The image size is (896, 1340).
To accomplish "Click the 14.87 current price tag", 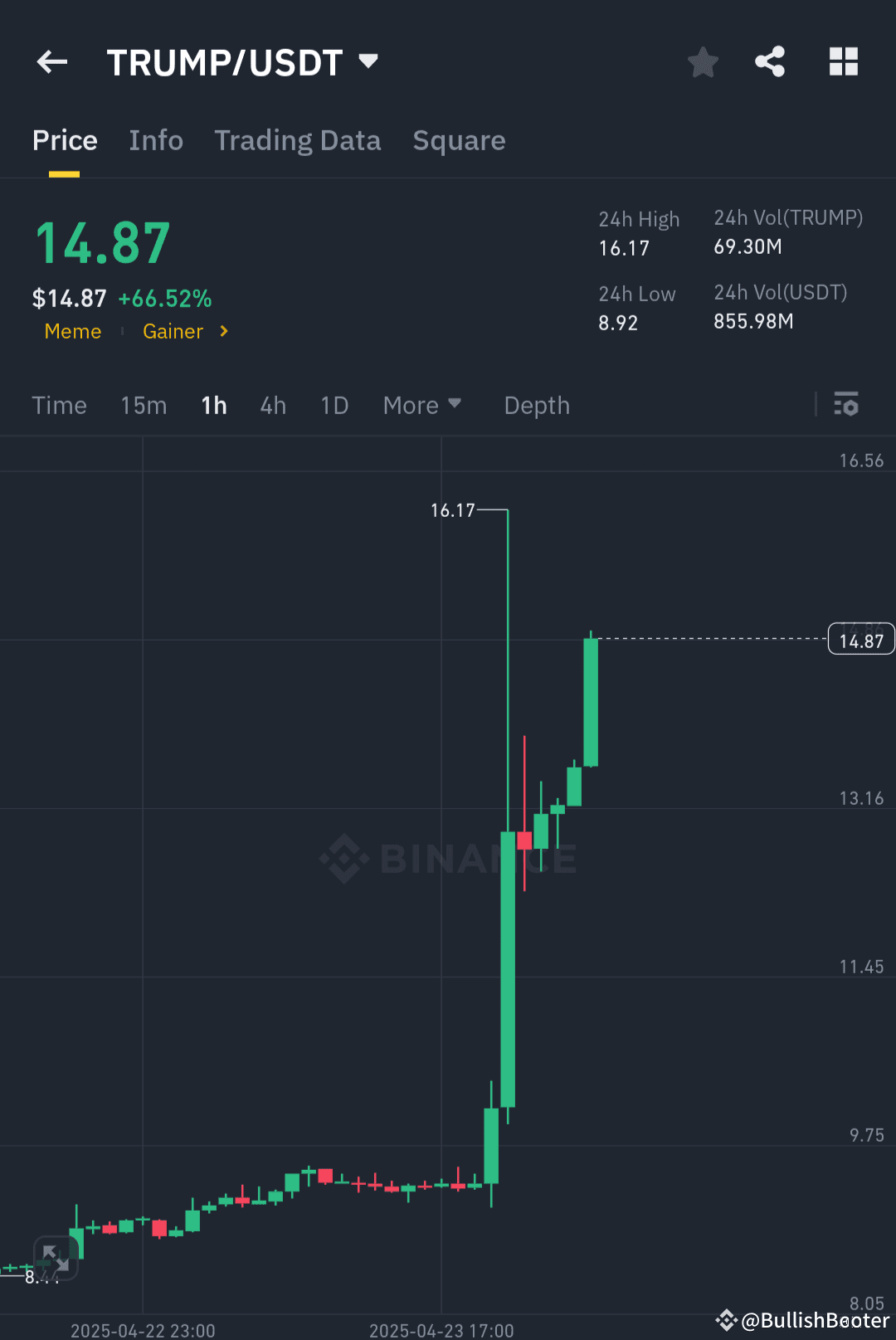I will (x=861, y=639).
